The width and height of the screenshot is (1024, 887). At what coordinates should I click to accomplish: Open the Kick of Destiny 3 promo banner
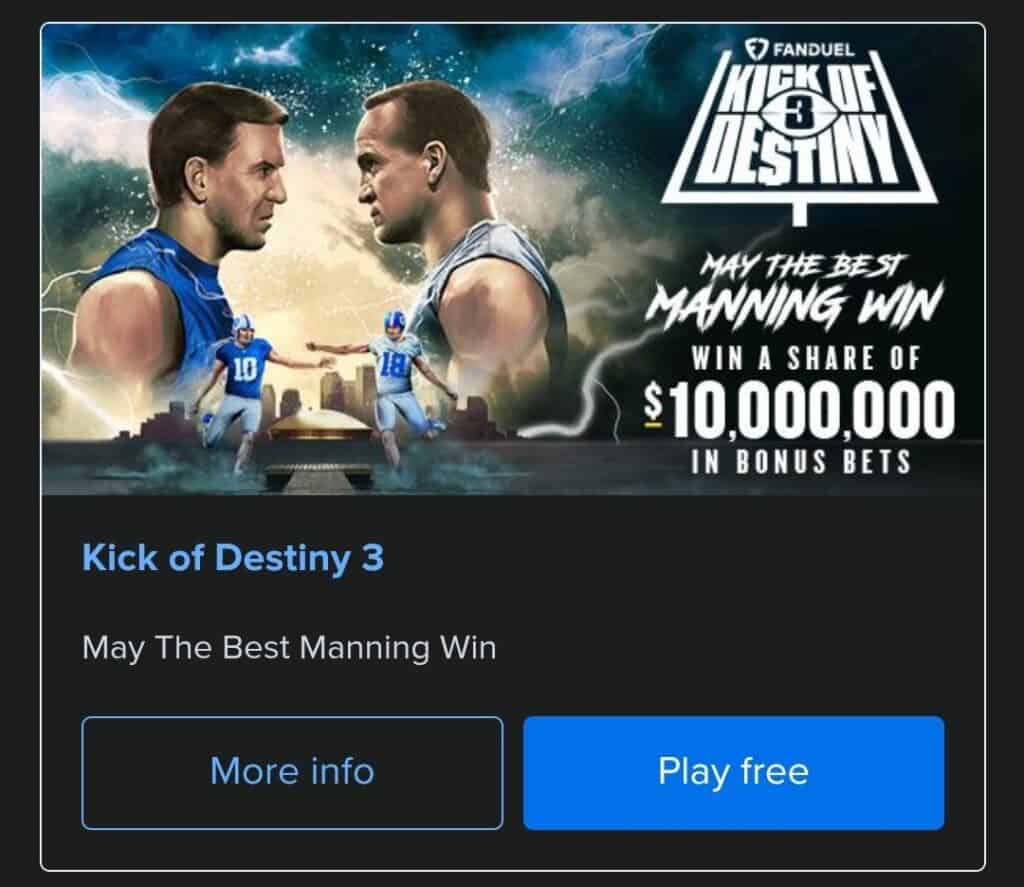pyautogui.click(x=512, y=260)
